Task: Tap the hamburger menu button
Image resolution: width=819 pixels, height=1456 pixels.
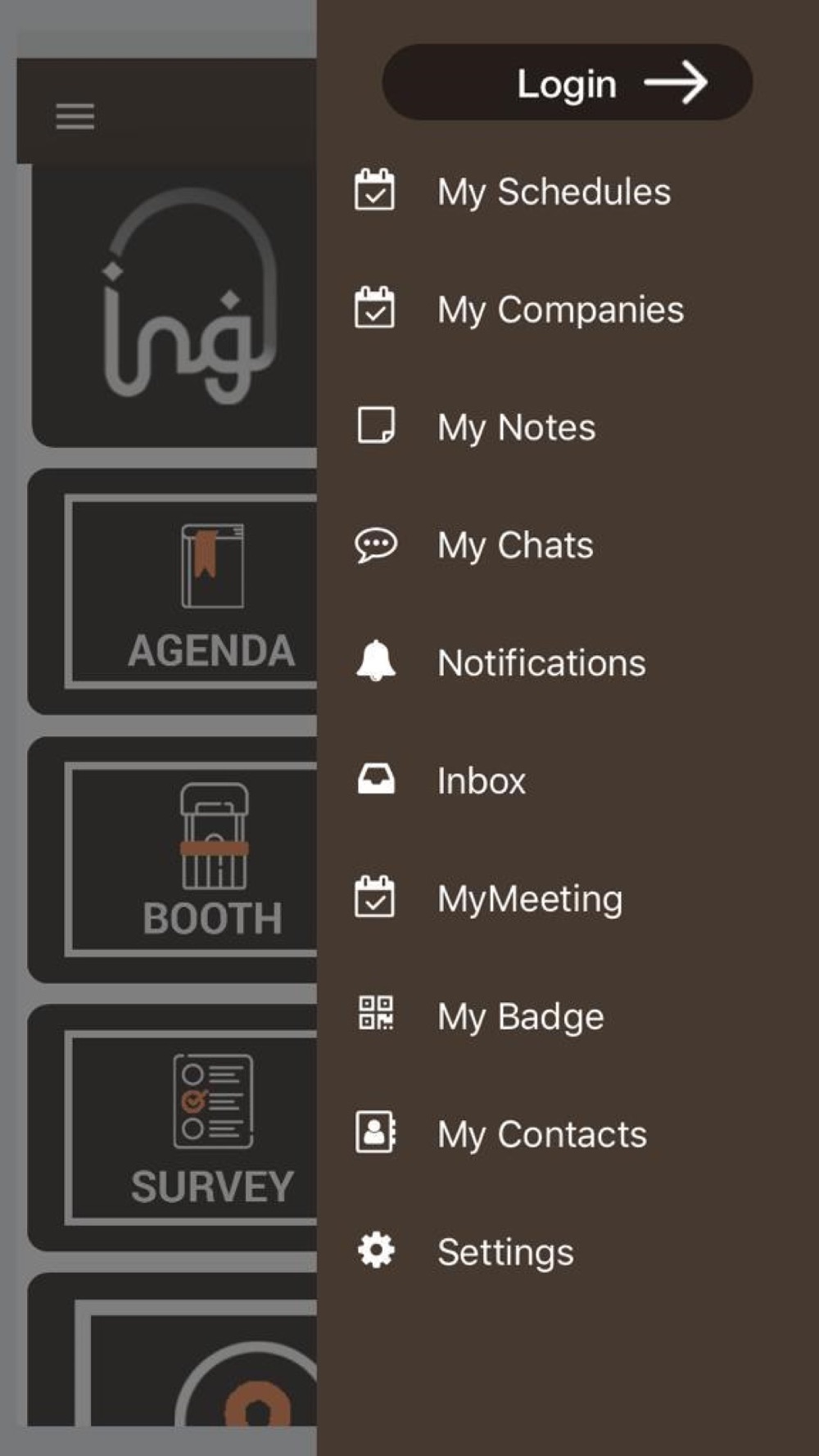Action: [x=75, y=116]
